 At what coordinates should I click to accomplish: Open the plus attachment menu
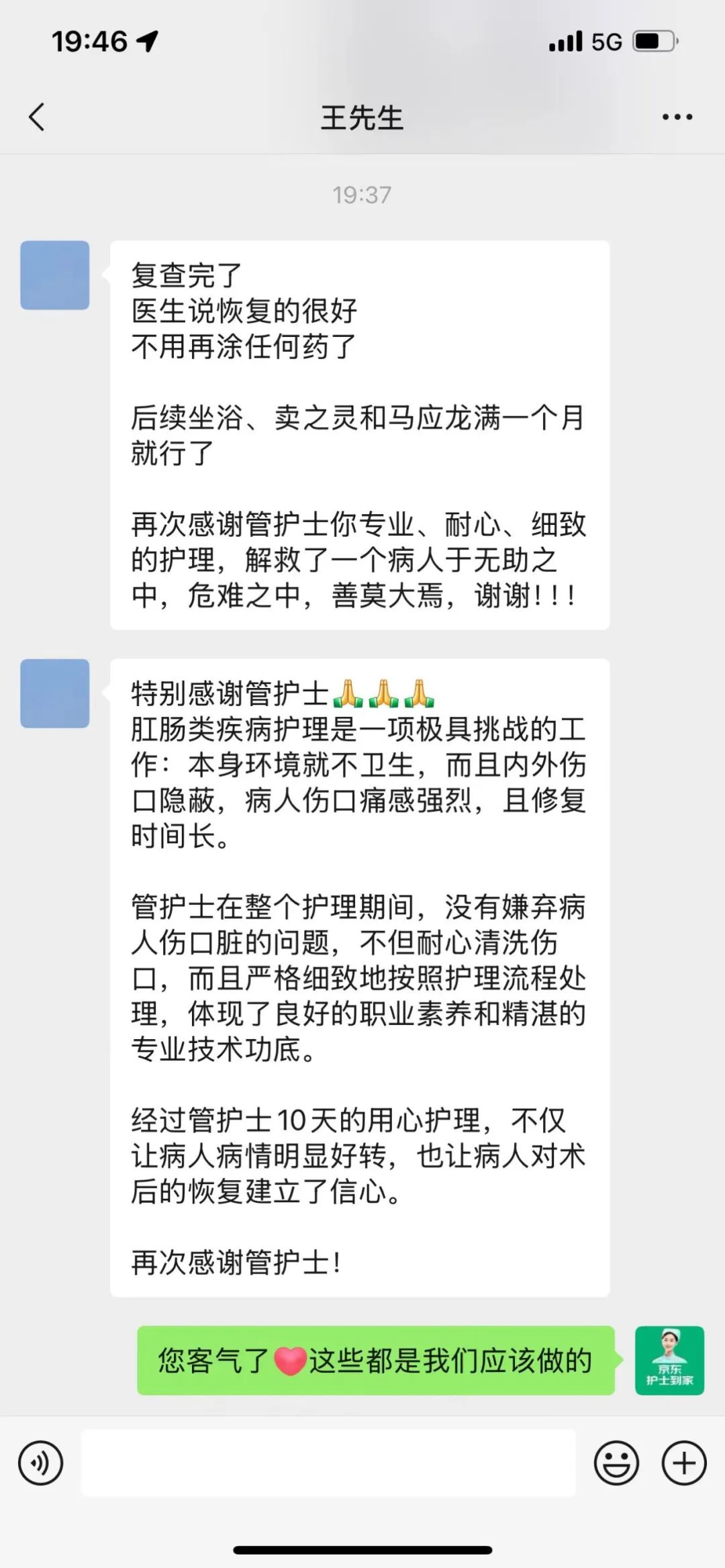tap(684, 1463)
